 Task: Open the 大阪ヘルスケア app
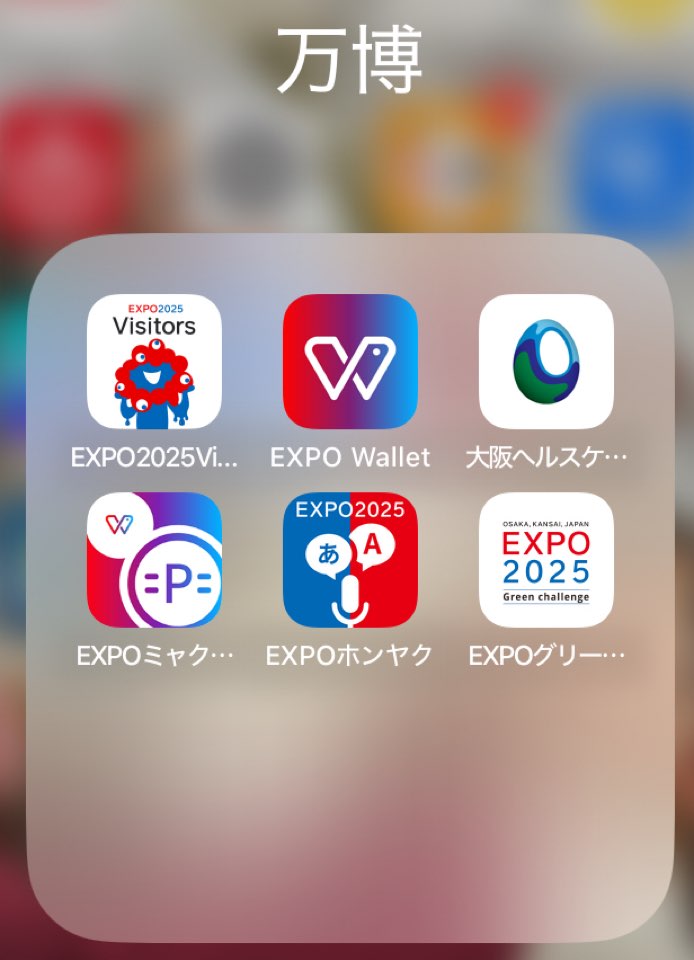click(x=546, y=361)
